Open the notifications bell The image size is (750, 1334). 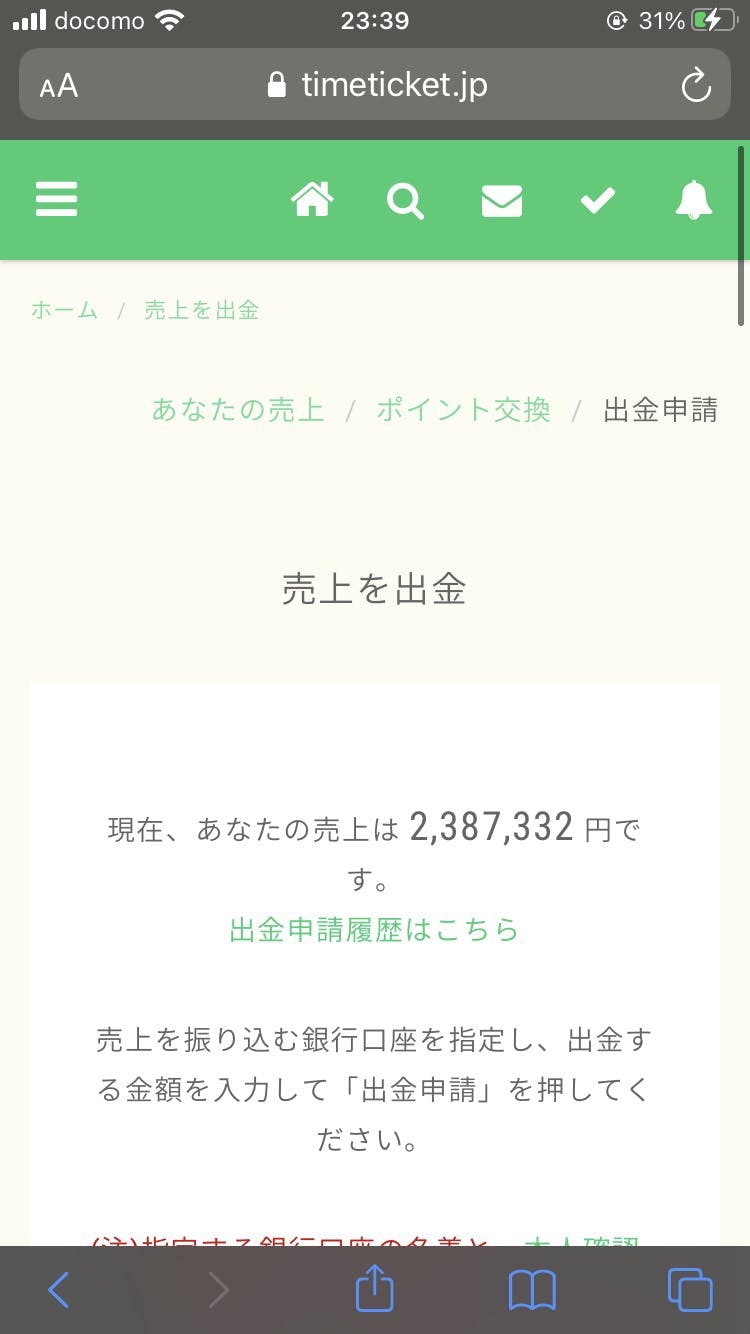pyautogui.click(x=693, y=200)
